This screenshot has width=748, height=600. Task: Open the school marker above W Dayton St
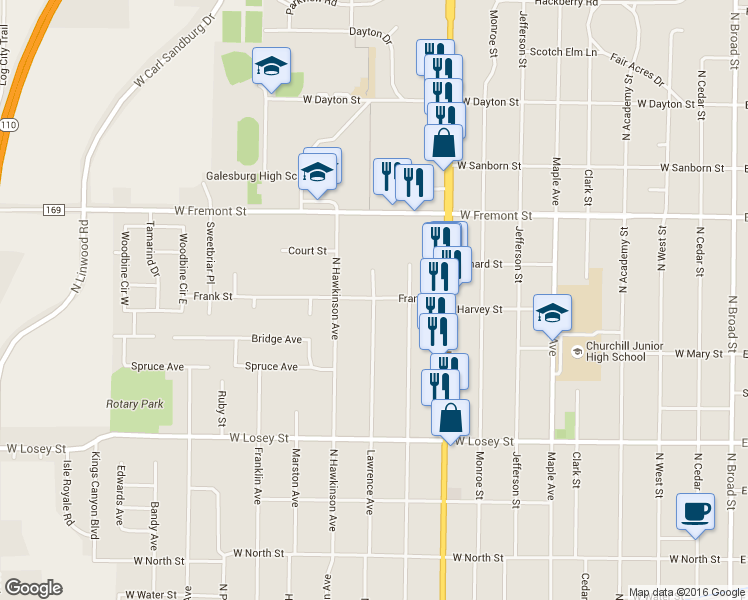[x=271, y=69]
